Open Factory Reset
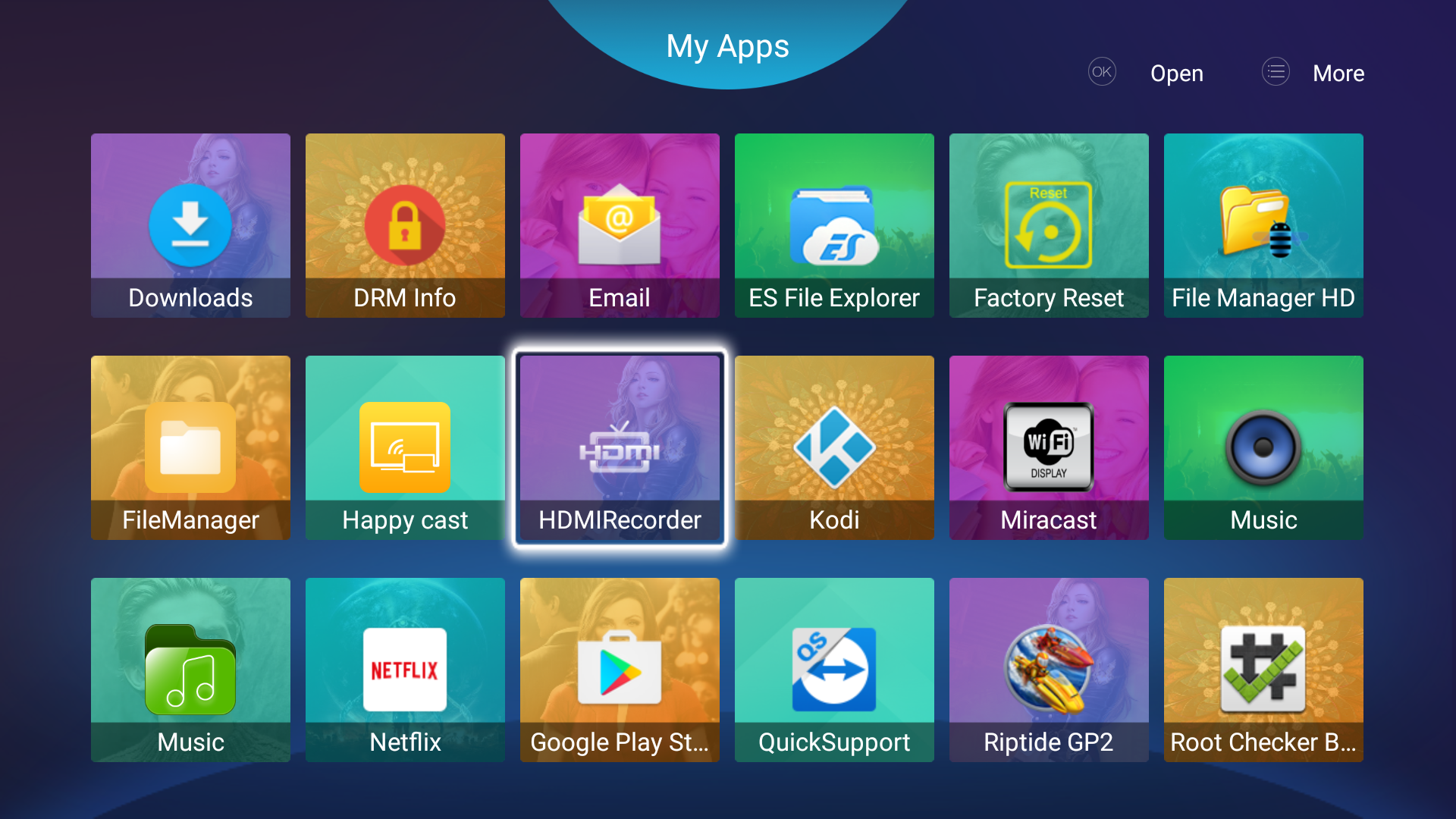 click(1049, 225)
